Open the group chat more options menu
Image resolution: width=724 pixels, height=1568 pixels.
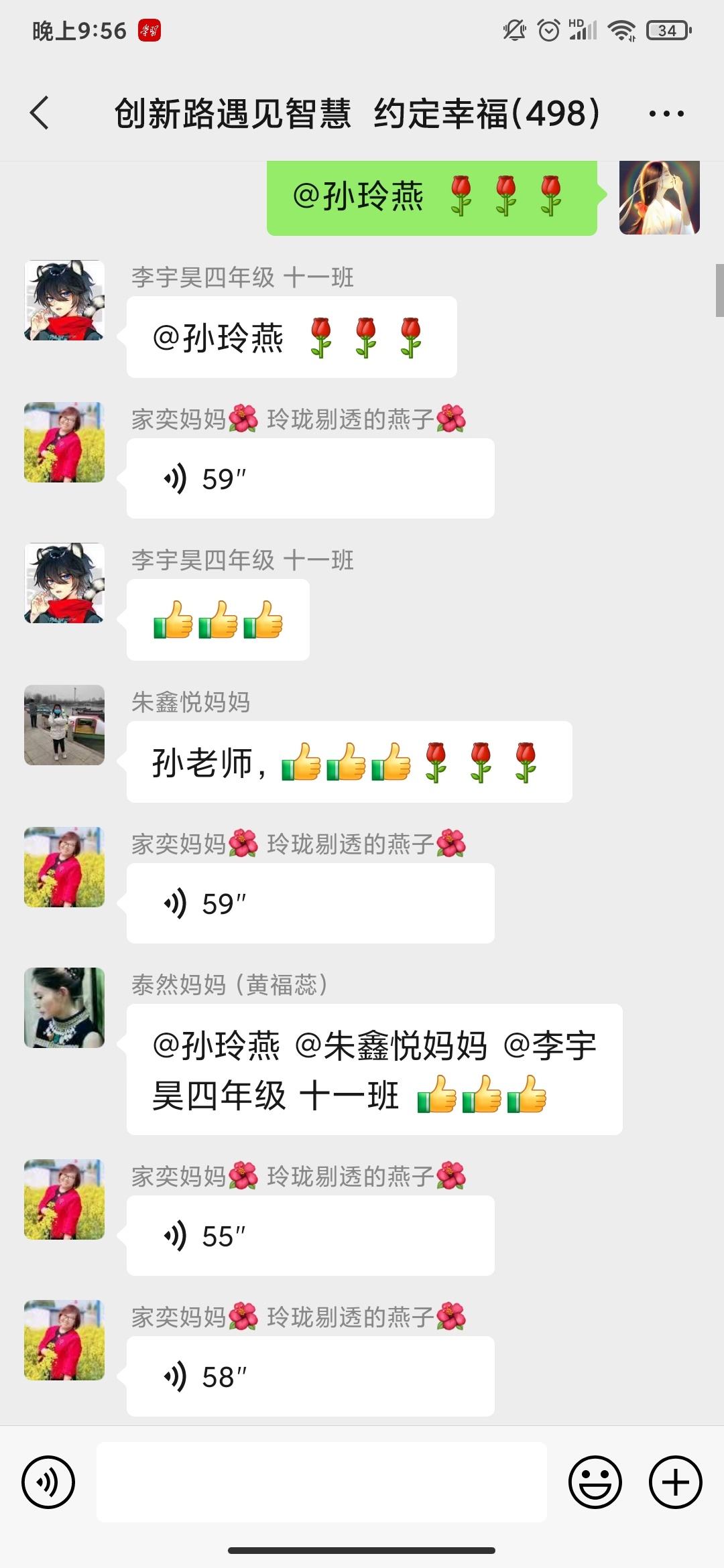tap(666, 113)
